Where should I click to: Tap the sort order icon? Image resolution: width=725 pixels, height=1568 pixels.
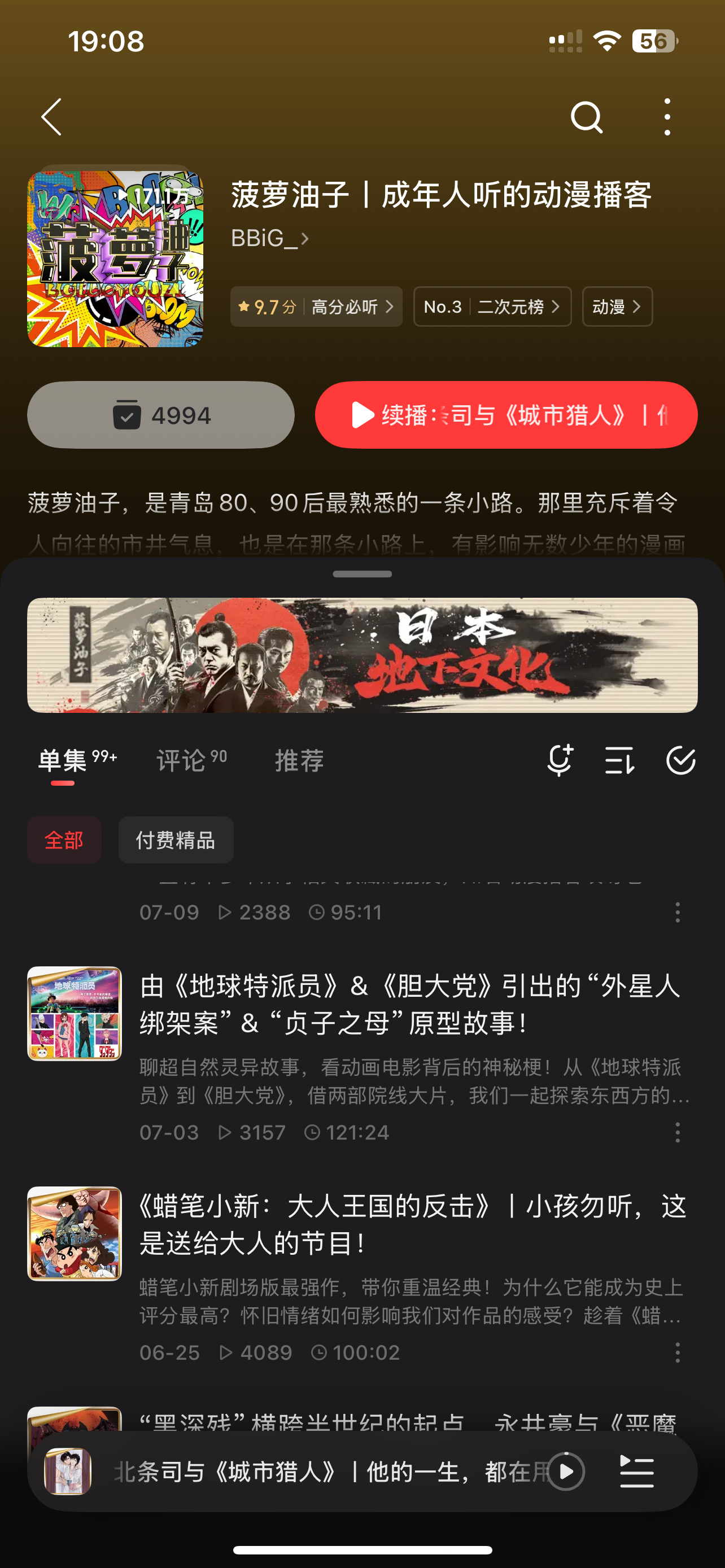[619, 760]
